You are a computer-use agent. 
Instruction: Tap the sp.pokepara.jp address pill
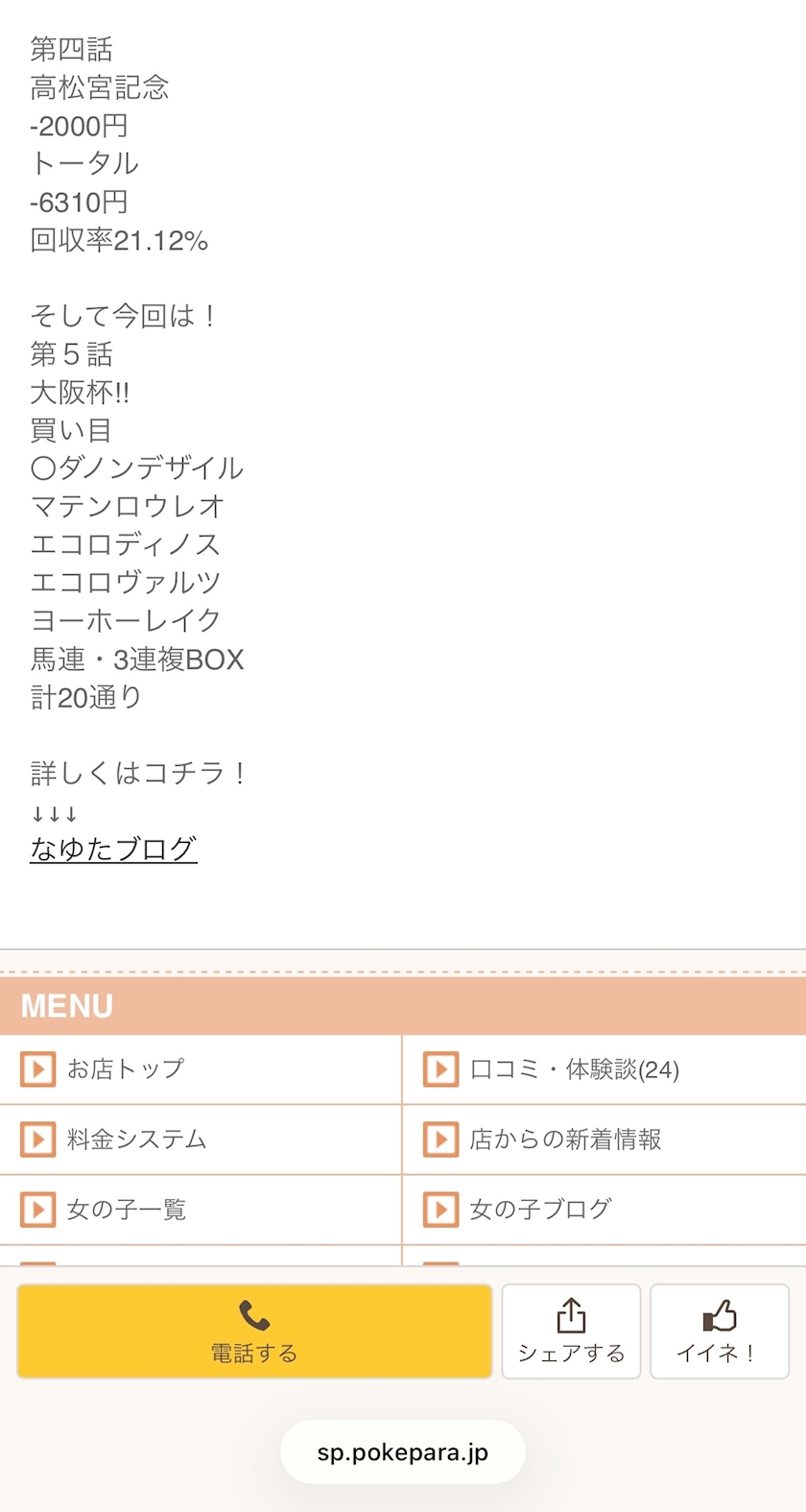[403, 1452]
